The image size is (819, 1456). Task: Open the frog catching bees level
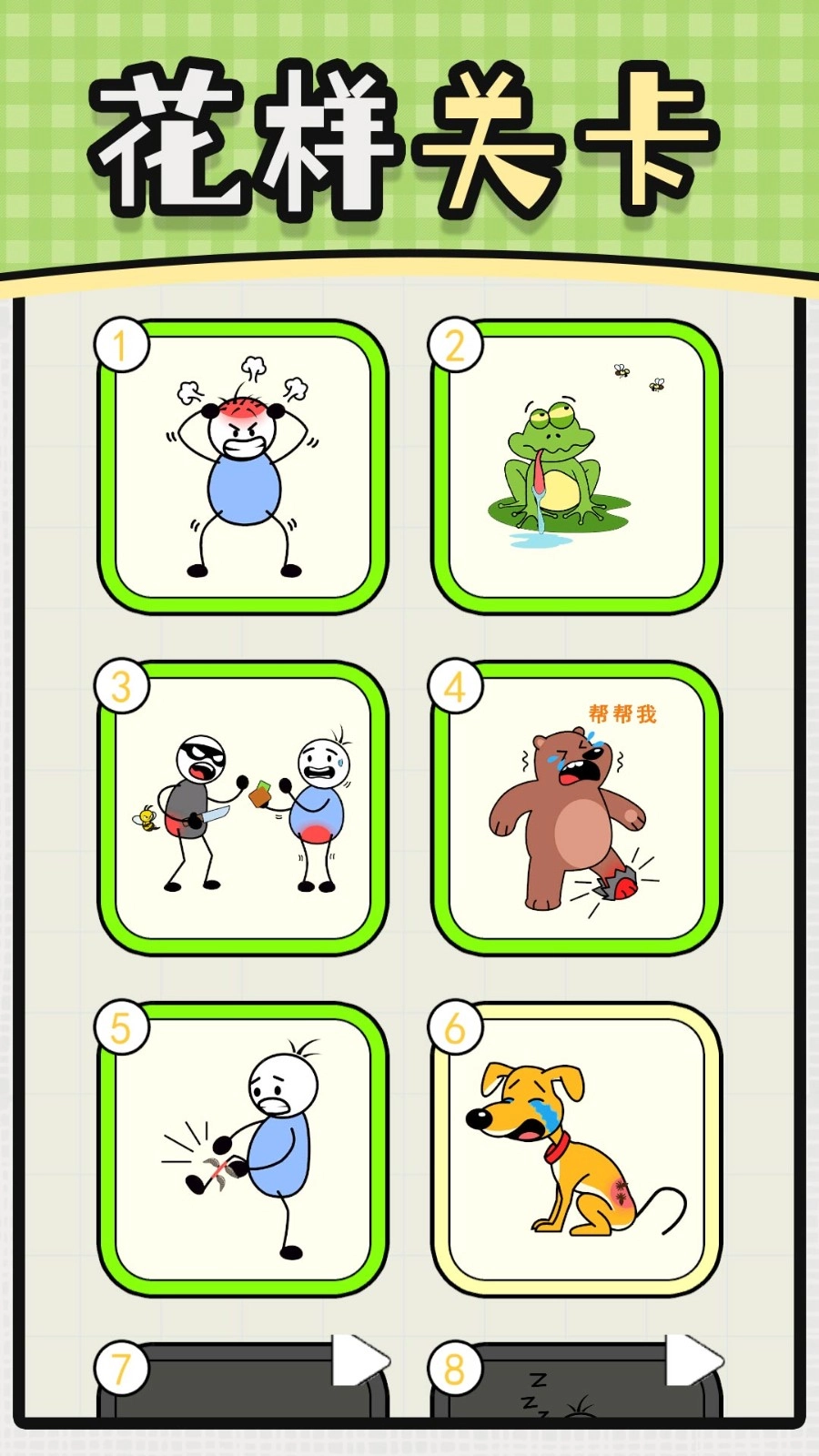point(575,464)
